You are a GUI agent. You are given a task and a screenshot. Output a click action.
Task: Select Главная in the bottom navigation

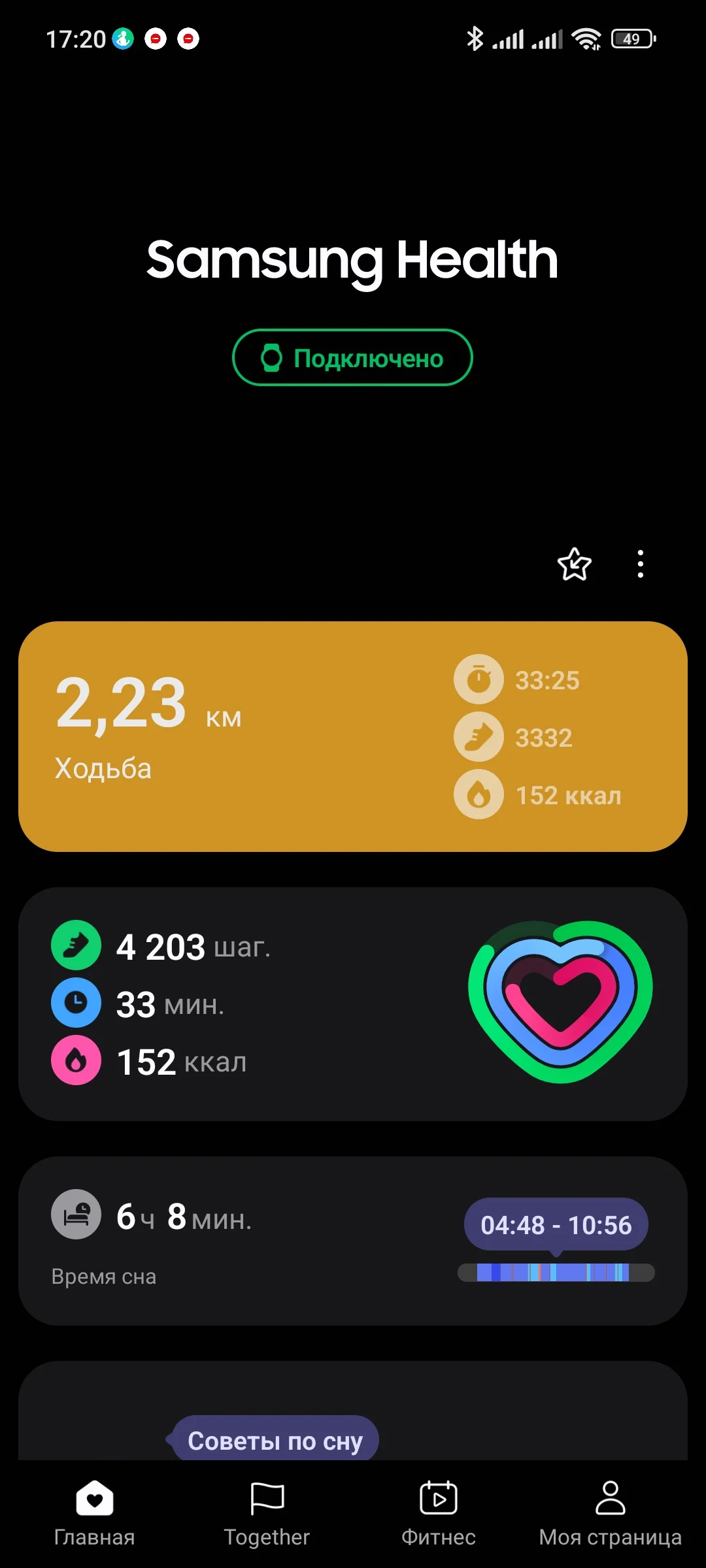point(94,1516)
